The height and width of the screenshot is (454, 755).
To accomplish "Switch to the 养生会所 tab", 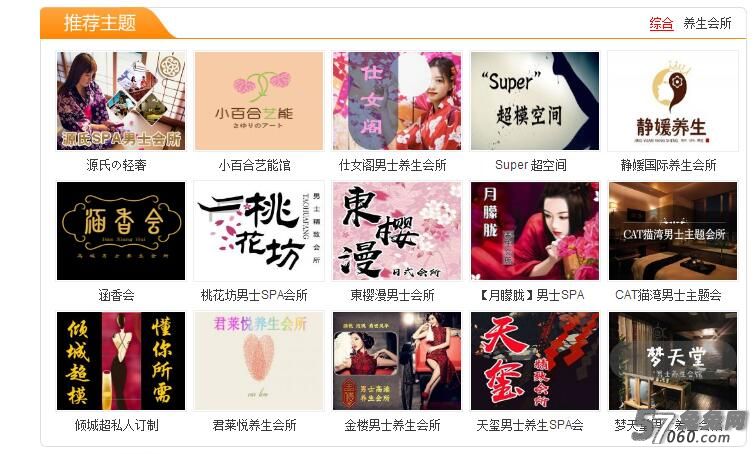I will pos(707,24).
